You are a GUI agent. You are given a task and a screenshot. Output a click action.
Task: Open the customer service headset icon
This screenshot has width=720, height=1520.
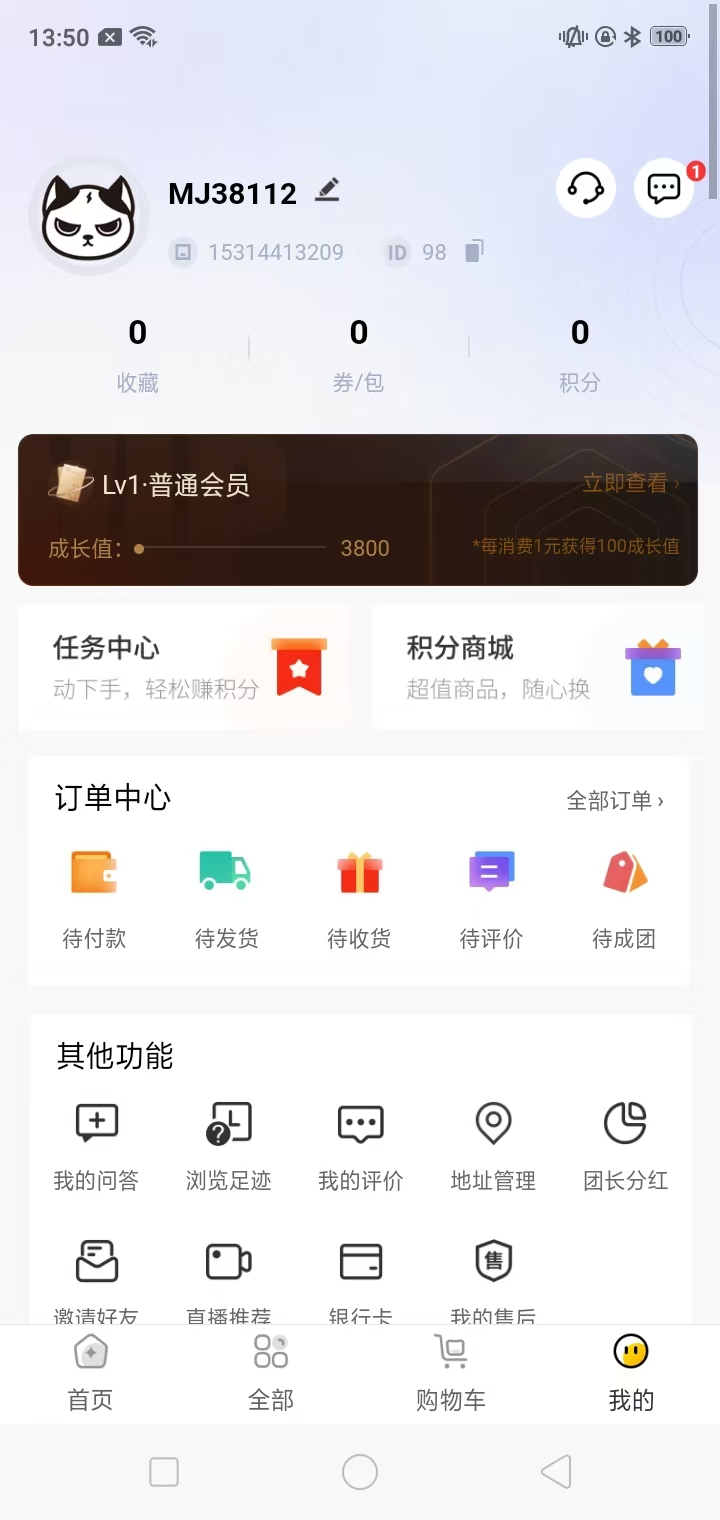(x=586, y=188)
